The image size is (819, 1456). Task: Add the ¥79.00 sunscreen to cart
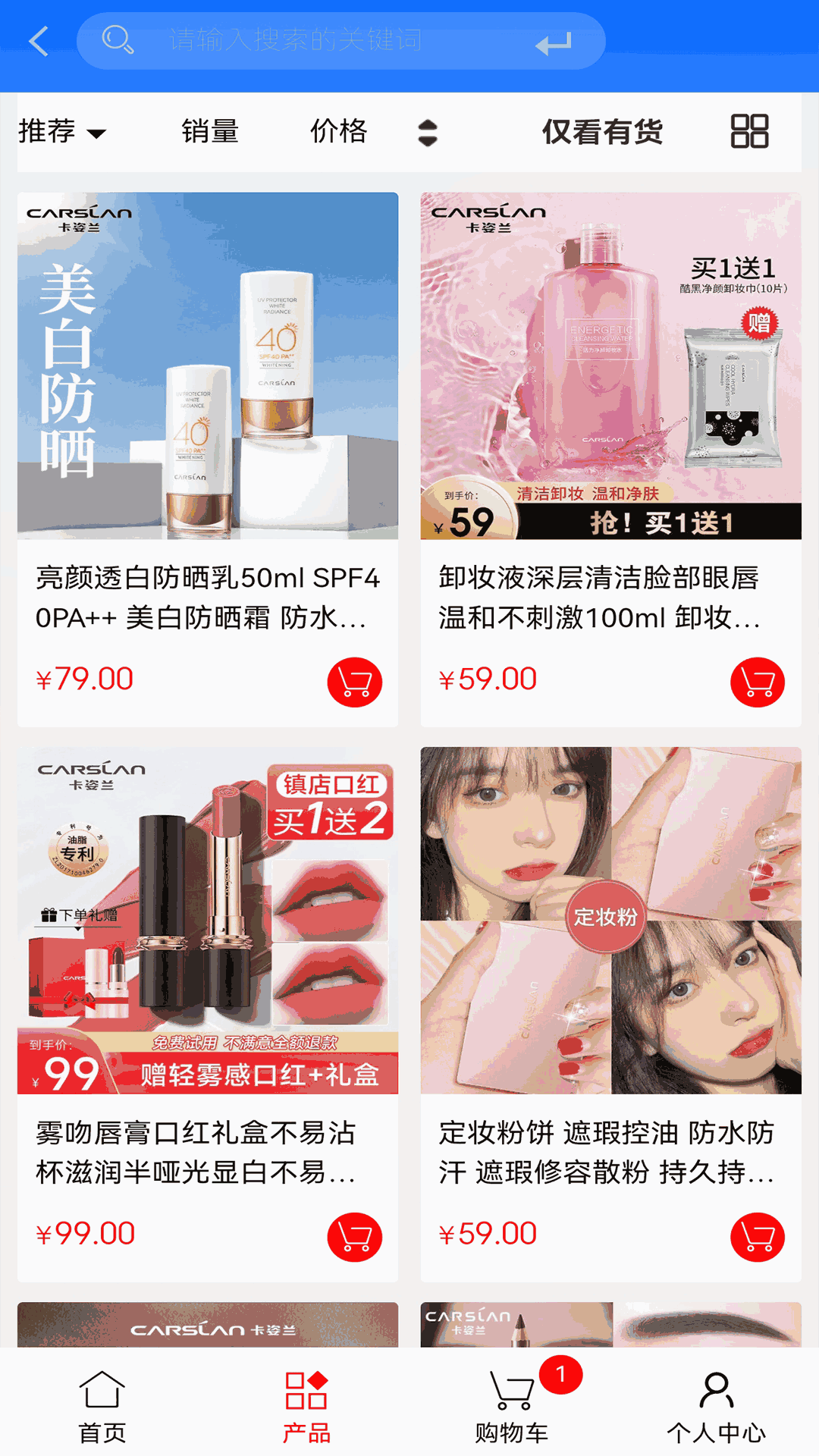[x=354, y=682]
